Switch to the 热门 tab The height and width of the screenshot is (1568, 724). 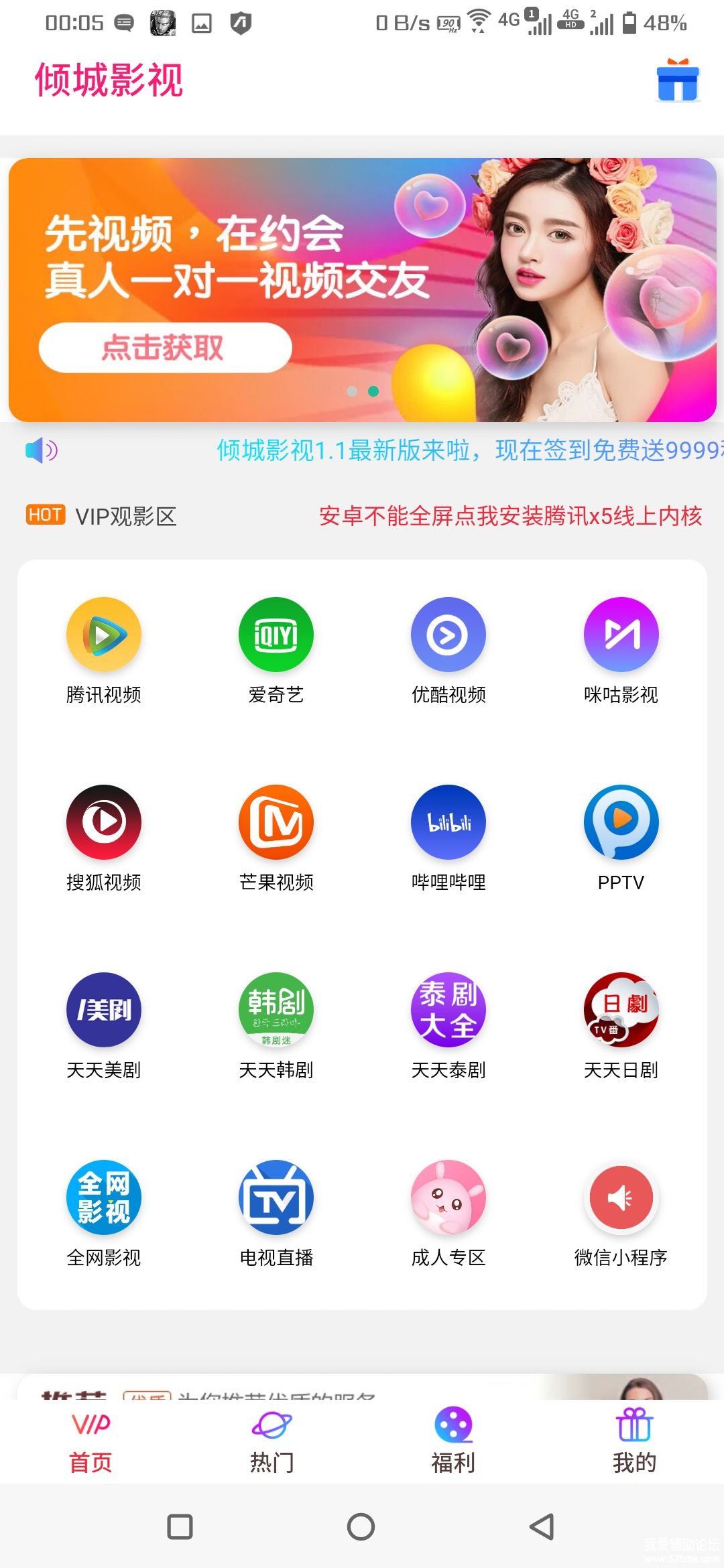271,1441
